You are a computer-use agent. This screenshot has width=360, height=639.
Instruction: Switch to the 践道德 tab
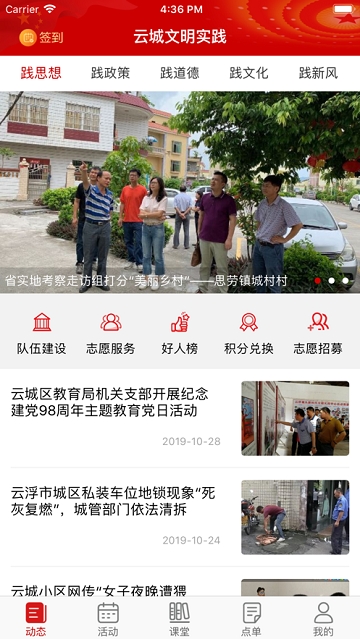tap(180, 73)
